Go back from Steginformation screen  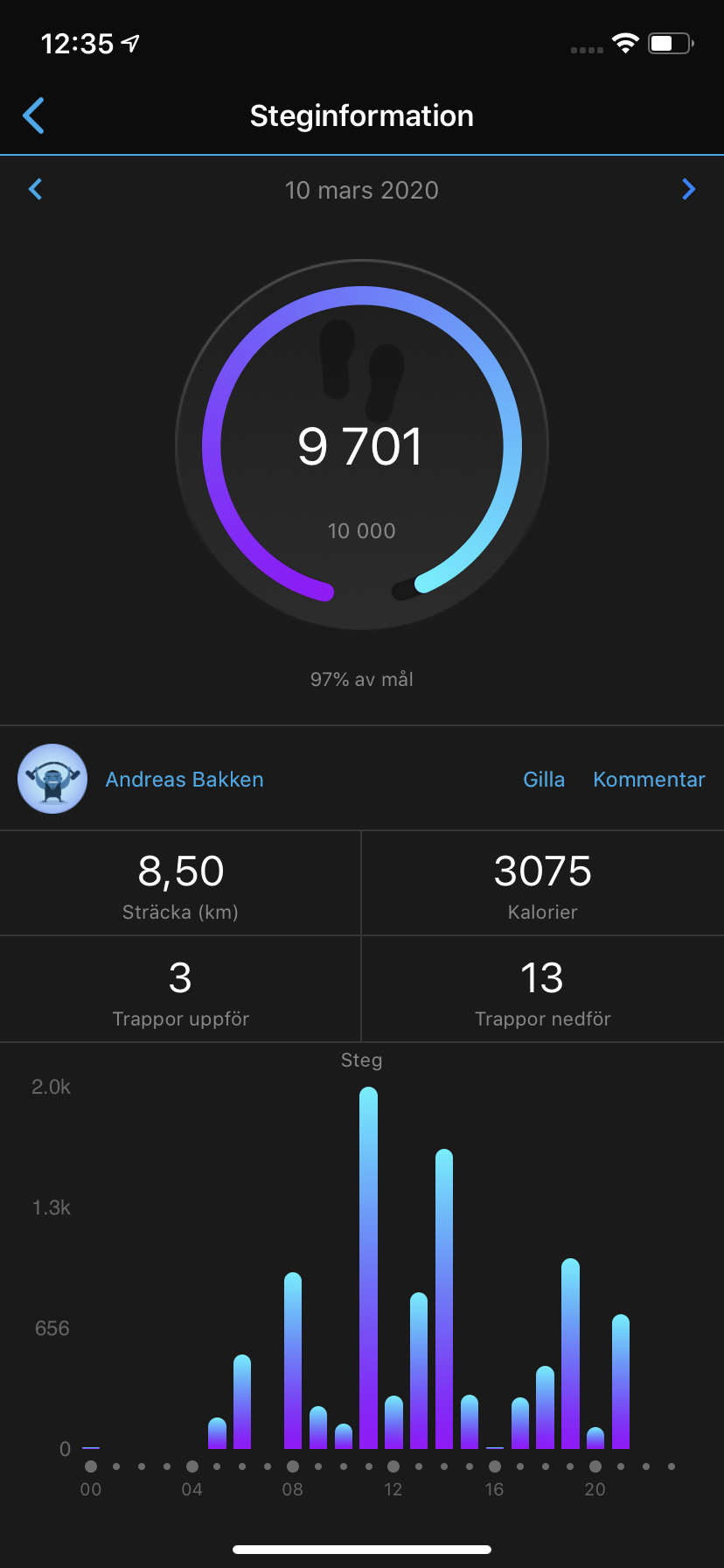[33, 115]
